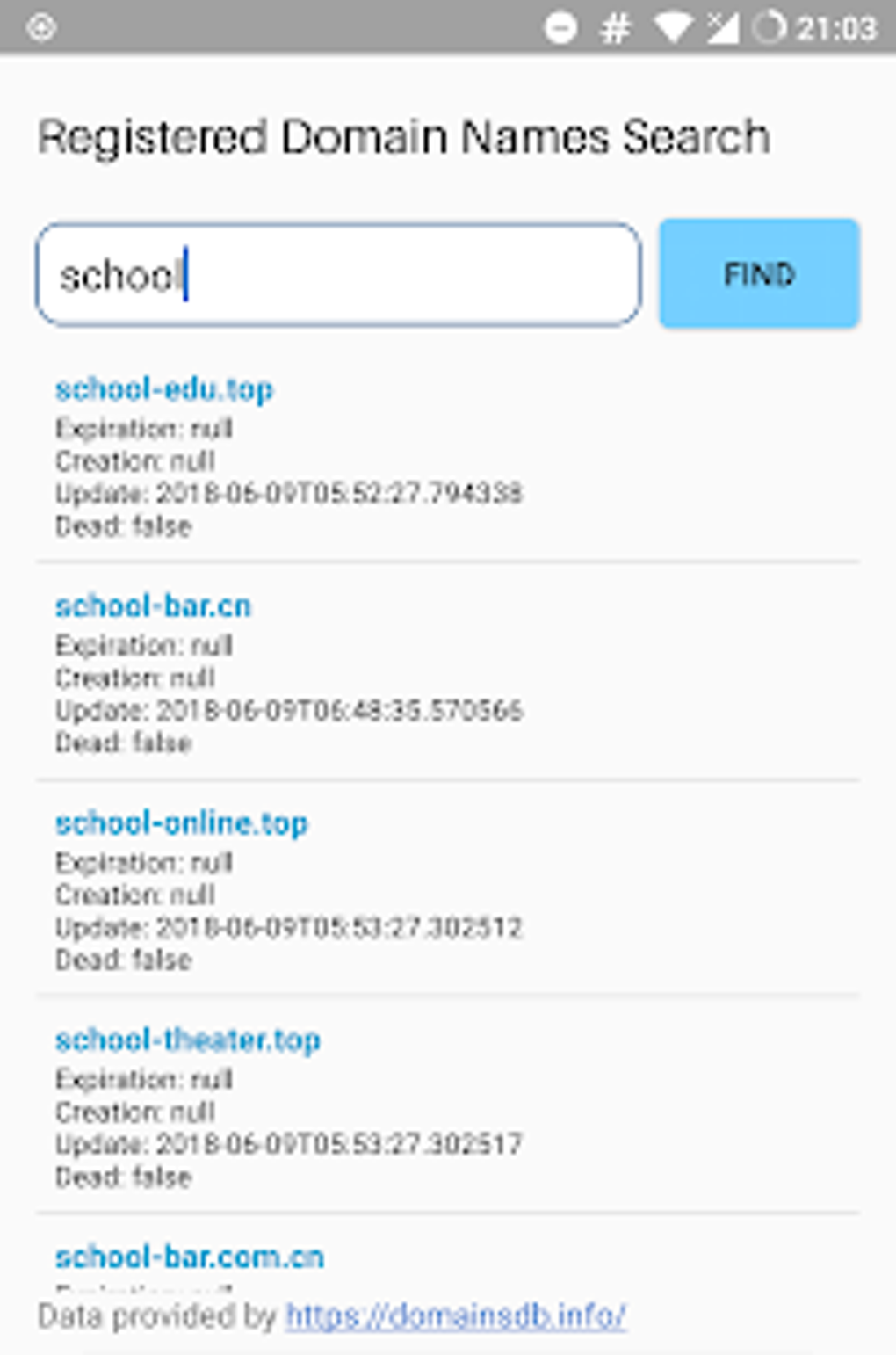Open the school-edu.top domain result
Image resolution: width=896 pixels, height=1355 pixels.
coord(164,389)
